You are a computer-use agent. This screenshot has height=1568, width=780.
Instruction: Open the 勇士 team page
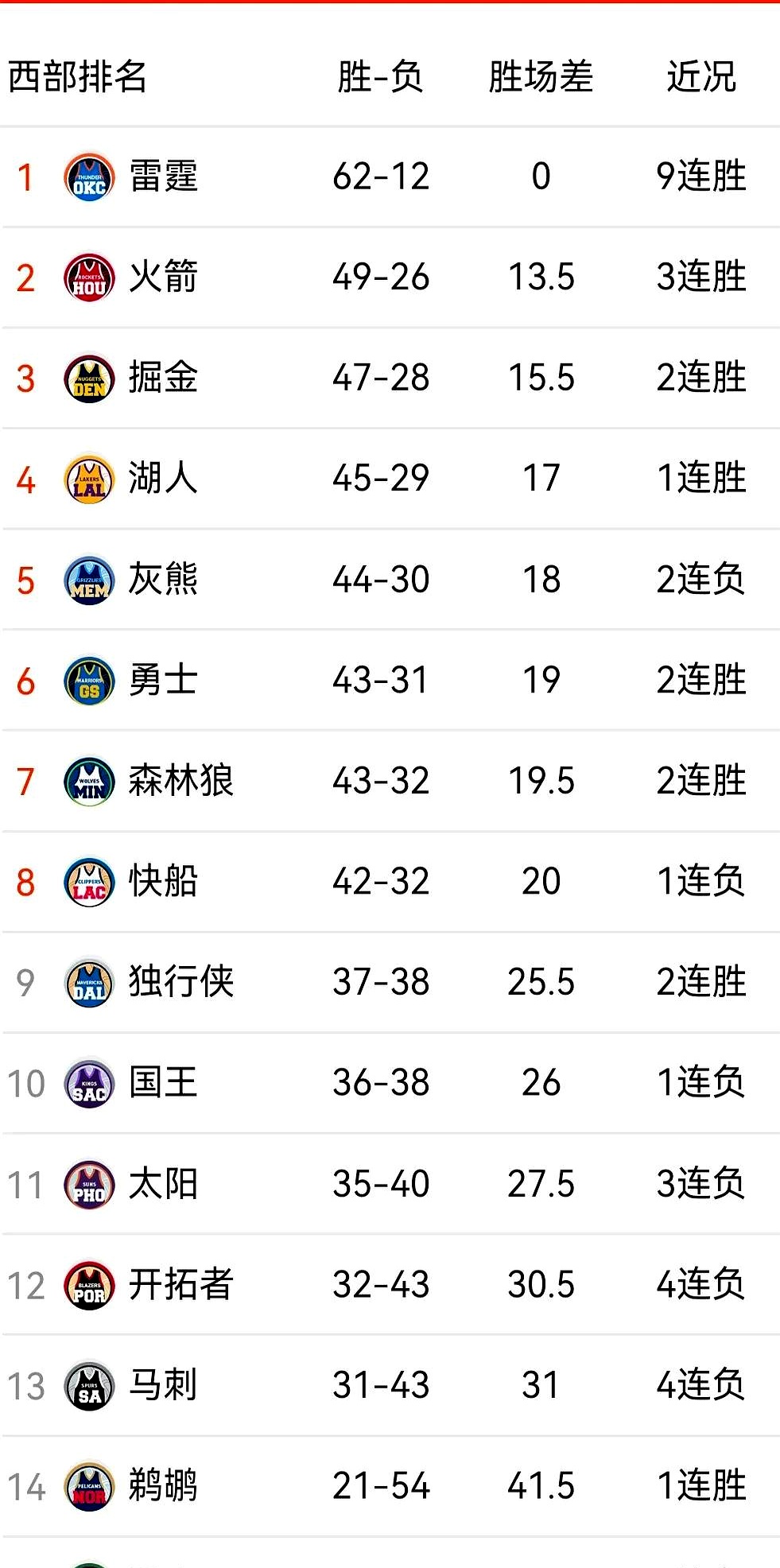pos(164,680)
